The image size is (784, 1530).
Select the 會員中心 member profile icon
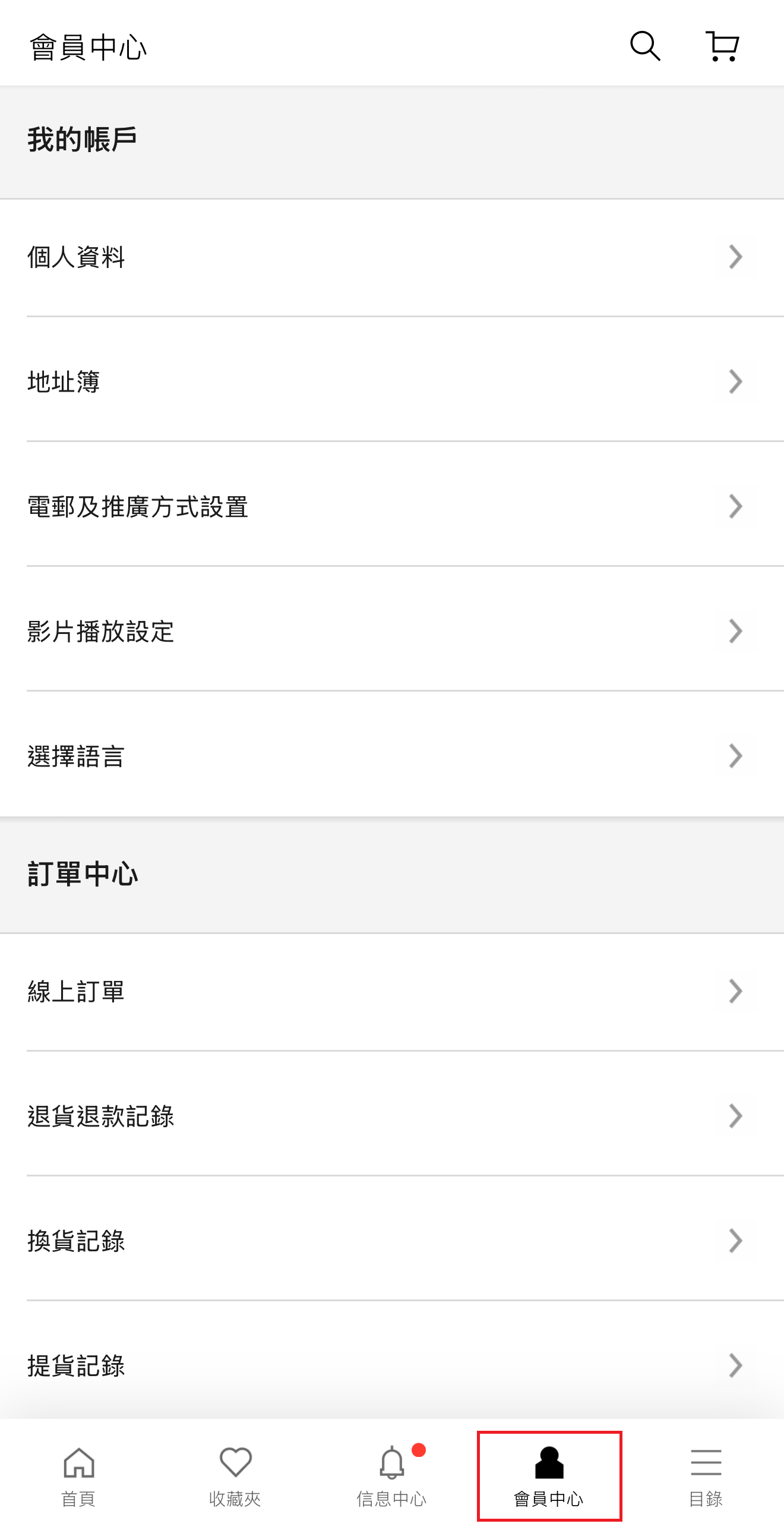(550, 1462)
